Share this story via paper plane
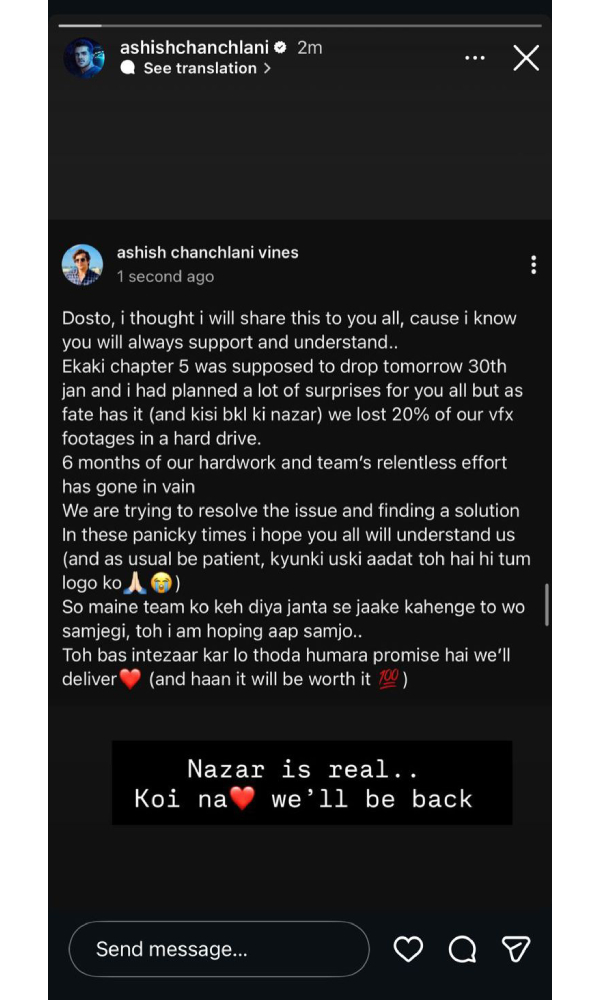The height and width of the screenshot is (1000, 600). (515, 949)
